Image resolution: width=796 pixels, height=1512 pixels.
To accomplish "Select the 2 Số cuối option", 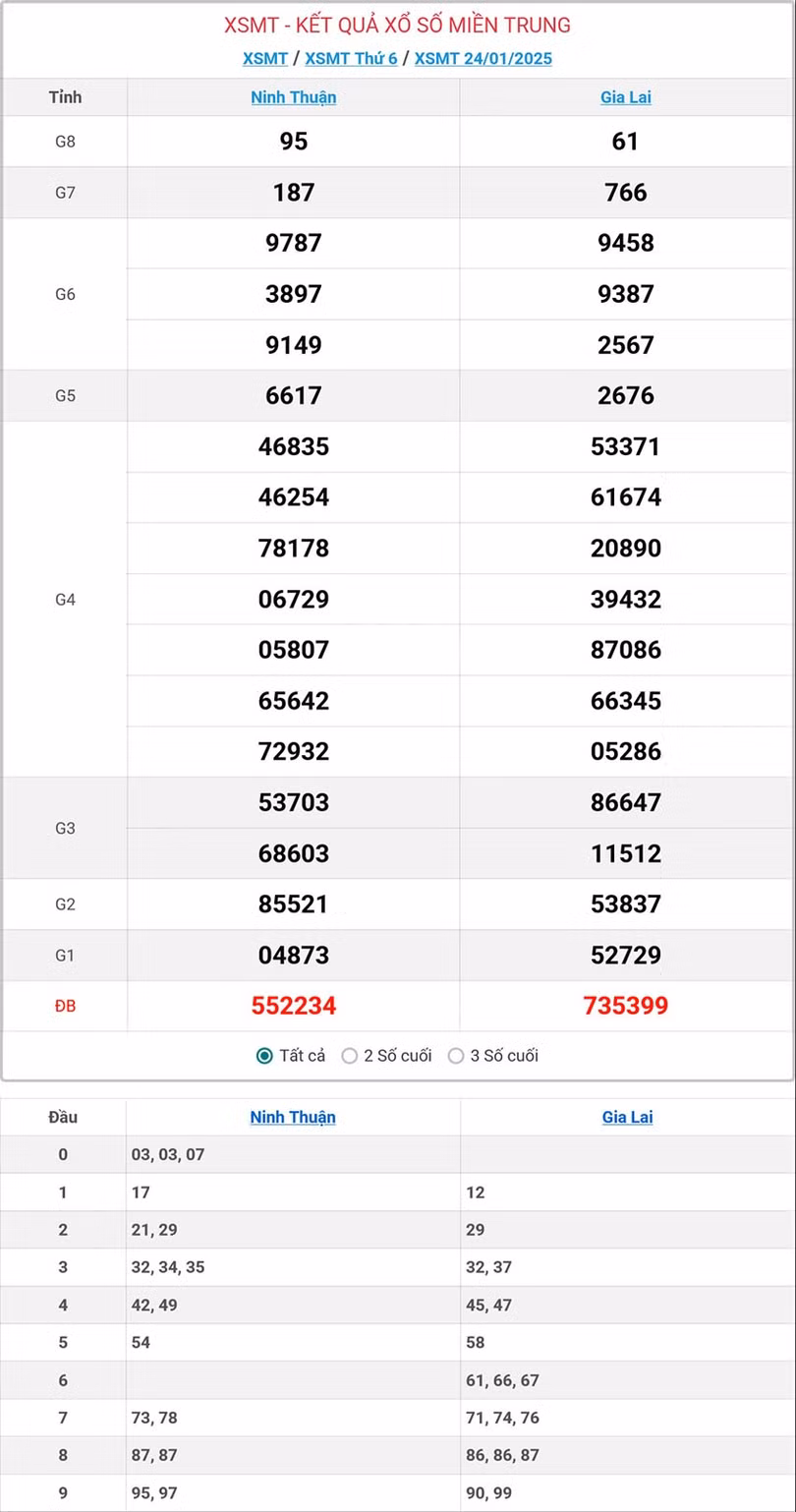I will pos(350,1056).
